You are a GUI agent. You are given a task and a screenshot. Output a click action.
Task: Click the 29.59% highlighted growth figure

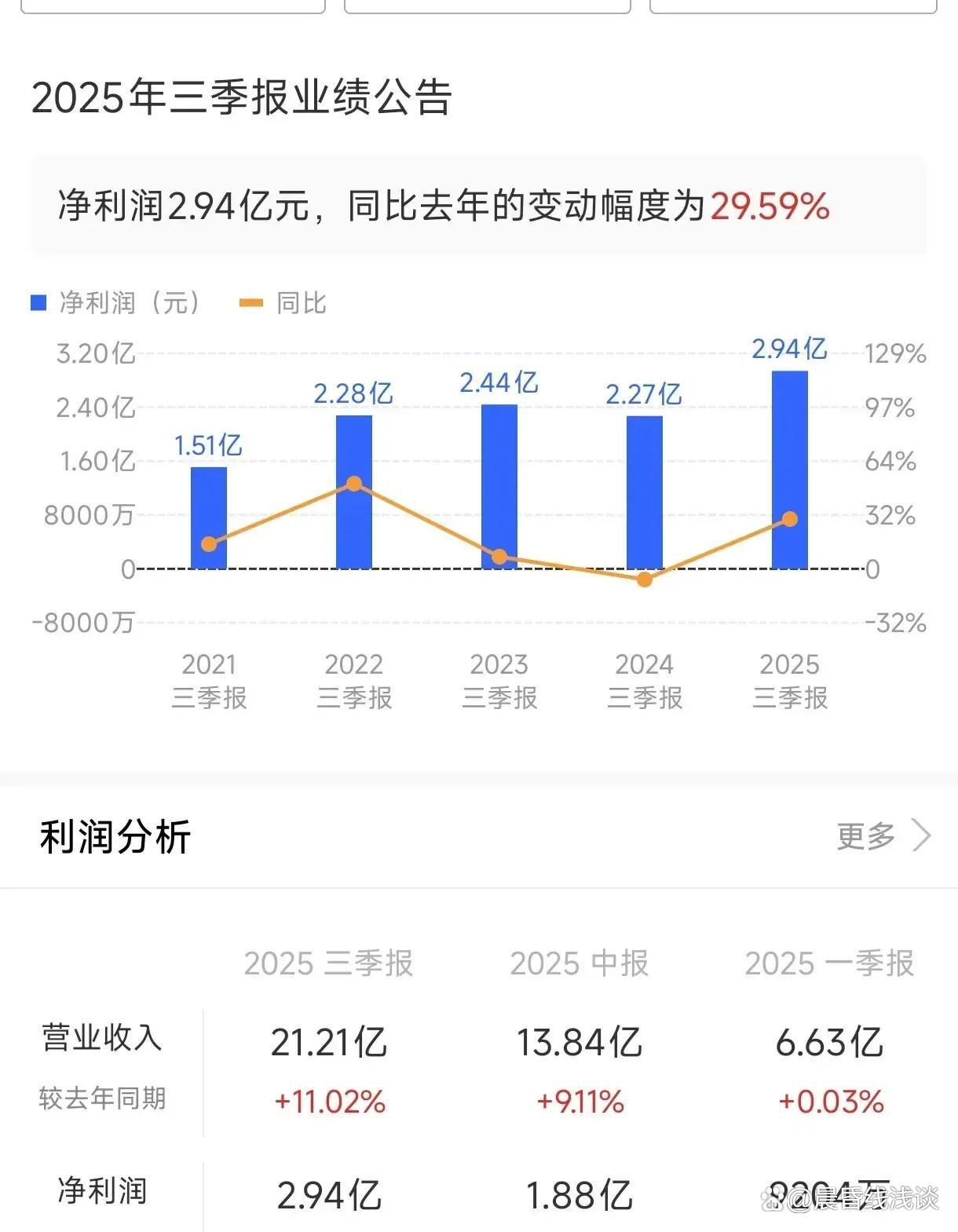(769, 207)
